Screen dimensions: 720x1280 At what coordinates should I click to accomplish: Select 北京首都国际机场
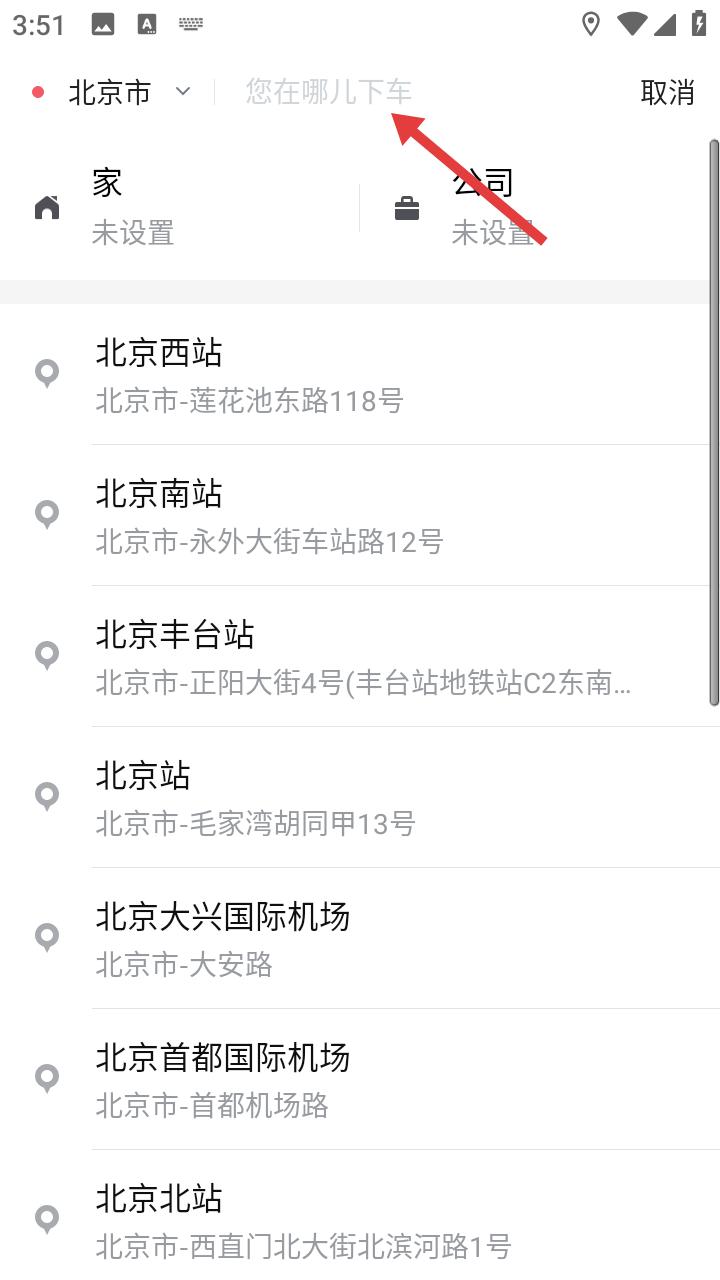360,1080
